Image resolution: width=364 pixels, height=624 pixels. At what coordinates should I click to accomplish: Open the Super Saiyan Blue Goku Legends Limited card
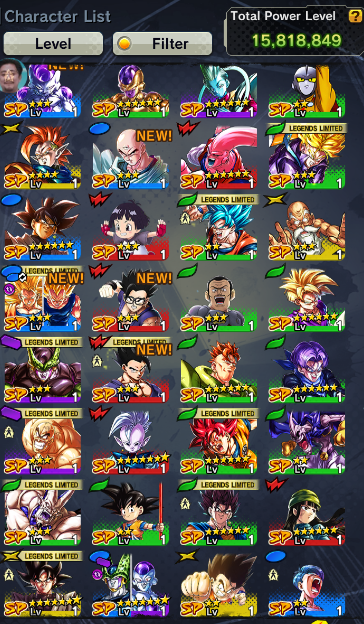click(x=218, y=230)
